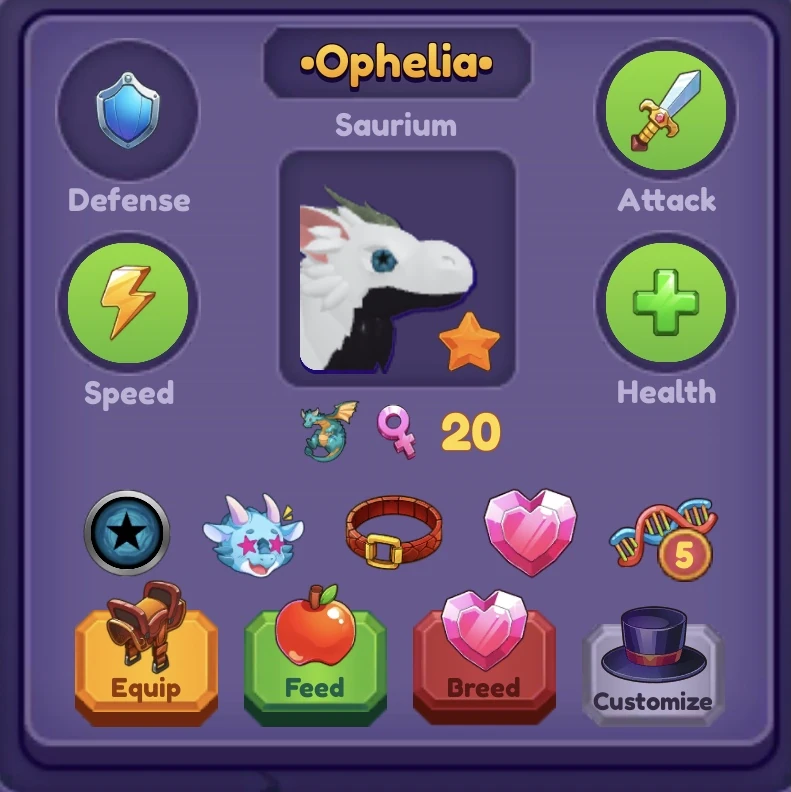Select the Attack sword icon
The image size is (791, 792).
[x=665, y=110]
